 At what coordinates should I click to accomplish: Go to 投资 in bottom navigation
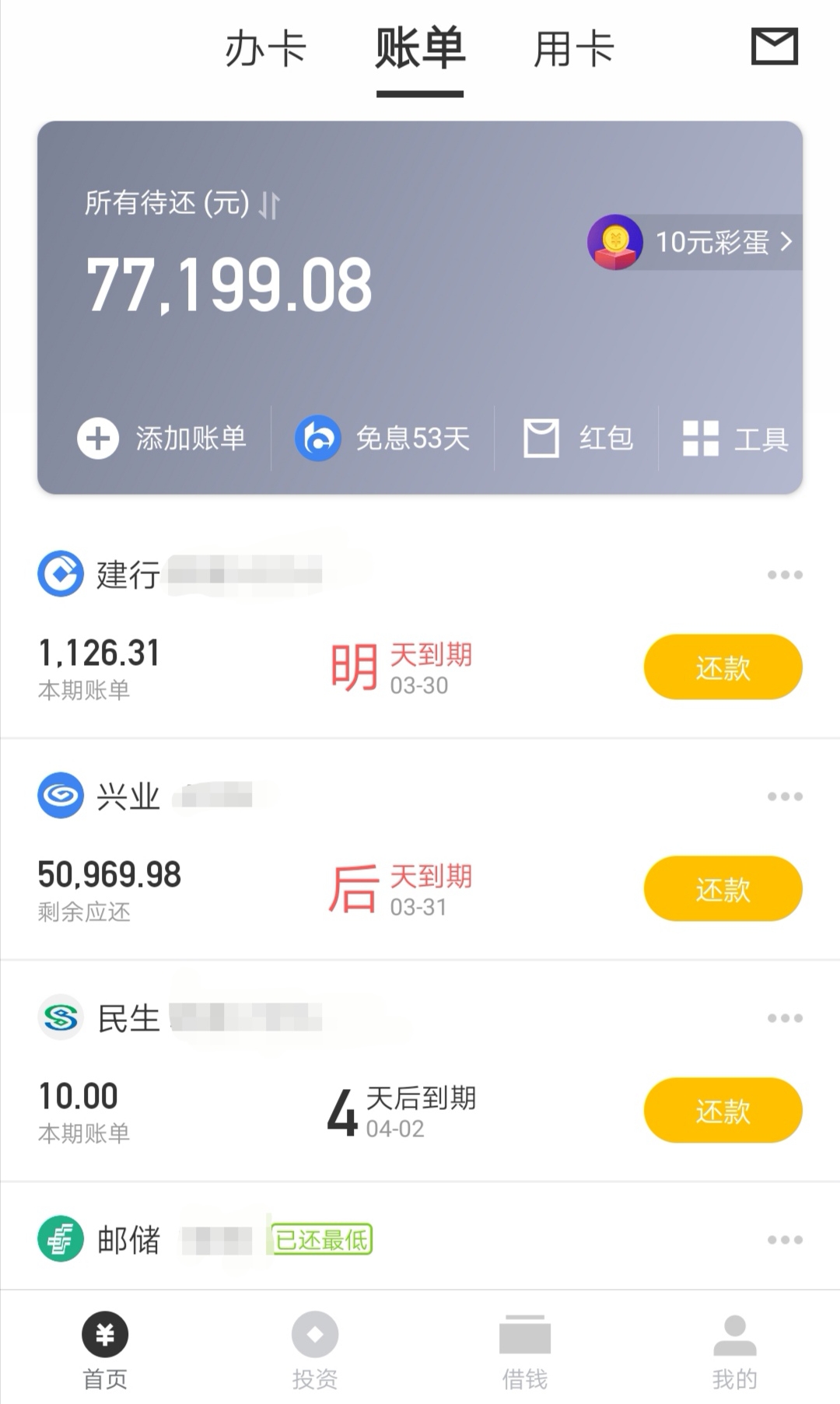tap(315, 1351)
